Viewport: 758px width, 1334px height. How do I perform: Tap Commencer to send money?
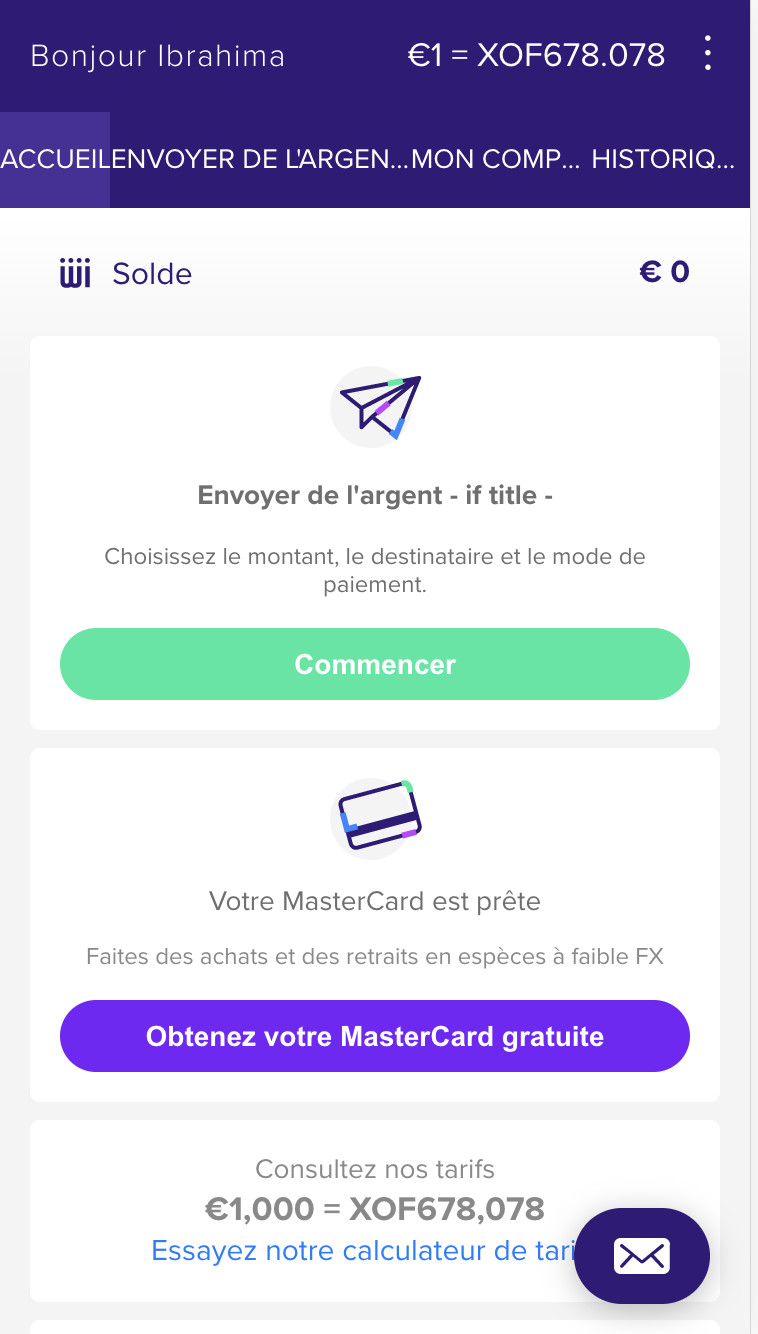375,664
